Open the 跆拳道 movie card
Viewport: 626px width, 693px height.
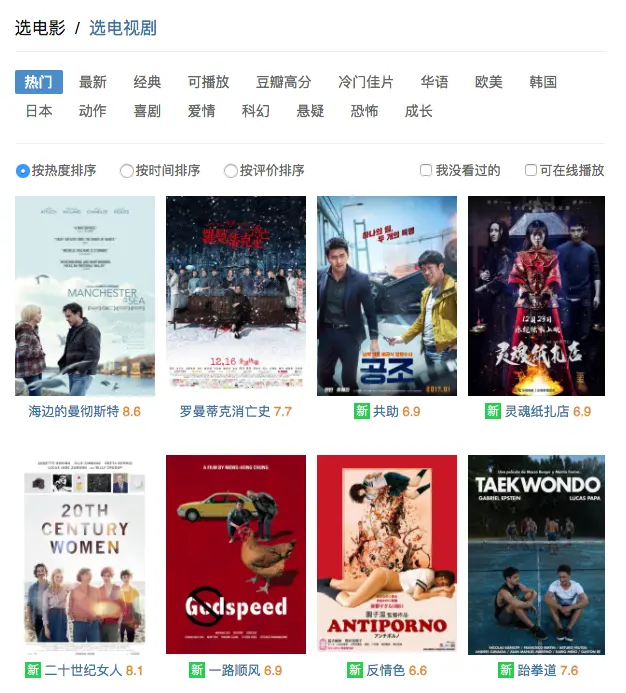point(536,555)
